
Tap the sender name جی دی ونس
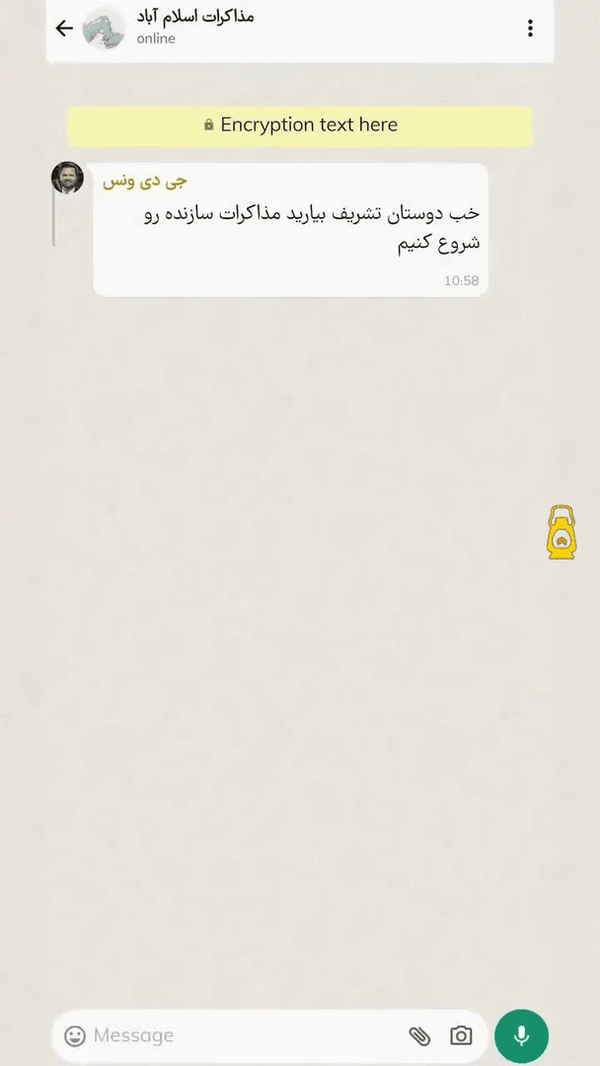pos(145,182)
